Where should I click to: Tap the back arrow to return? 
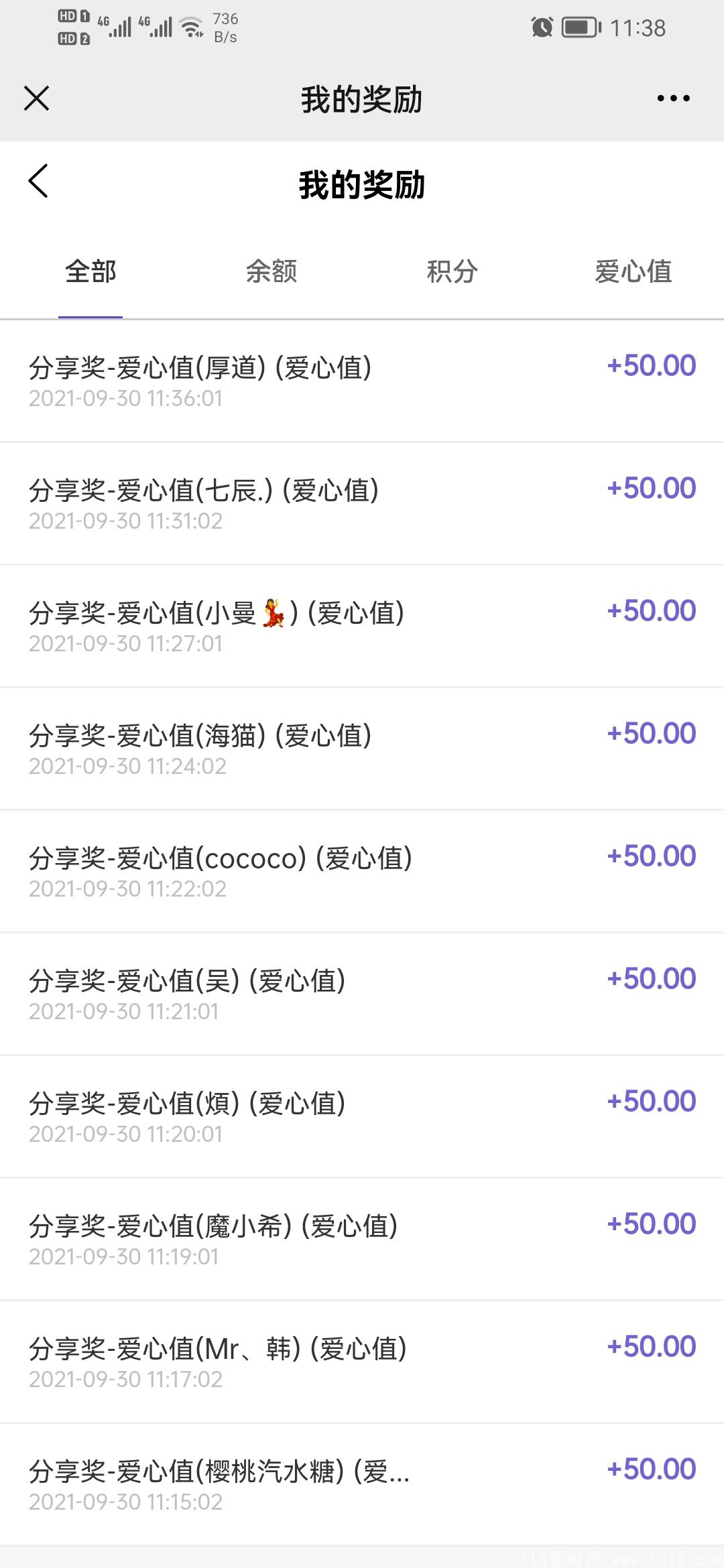tap(38, 182)
